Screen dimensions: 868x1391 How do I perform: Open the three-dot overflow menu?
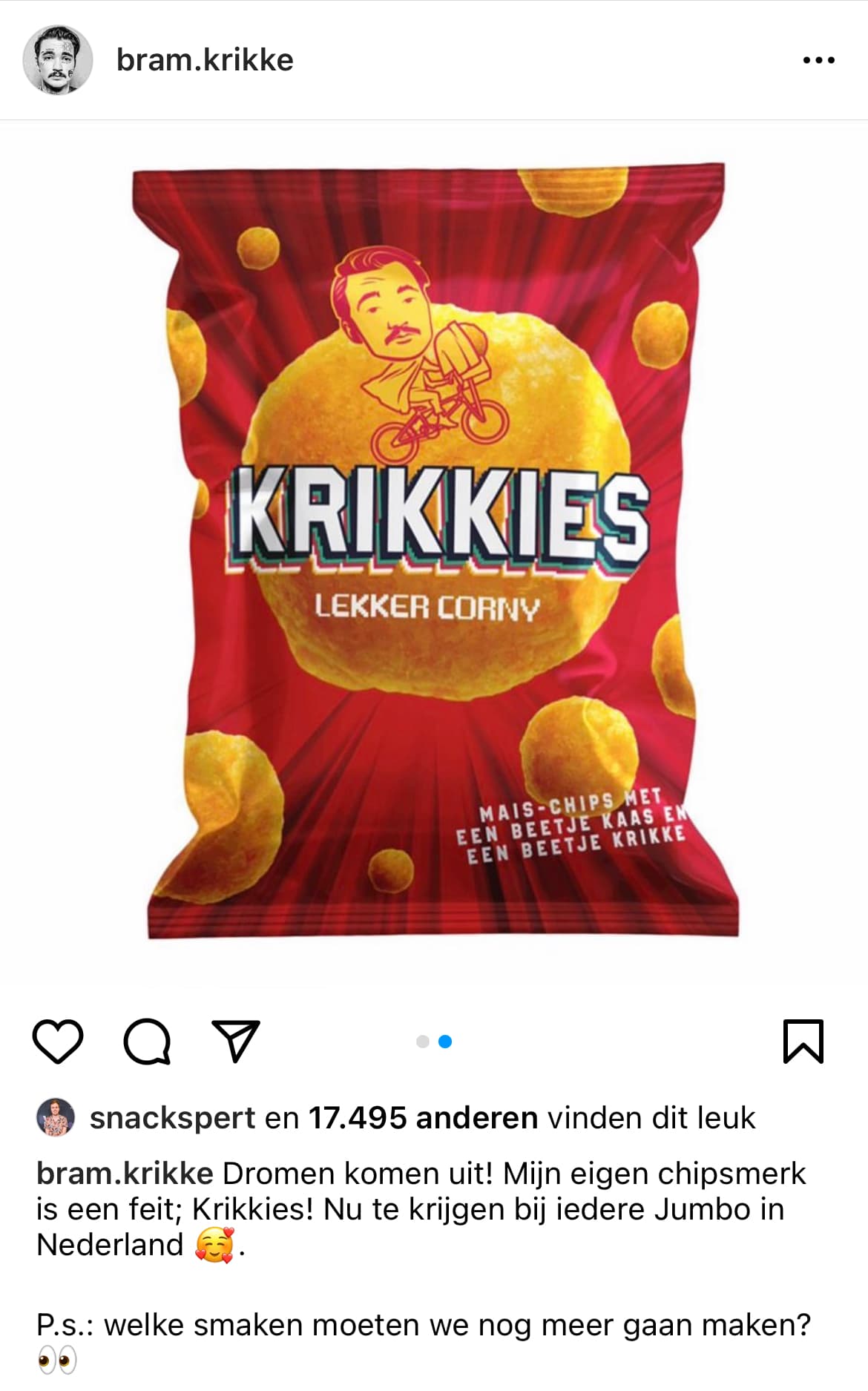[x=818, y=60]
